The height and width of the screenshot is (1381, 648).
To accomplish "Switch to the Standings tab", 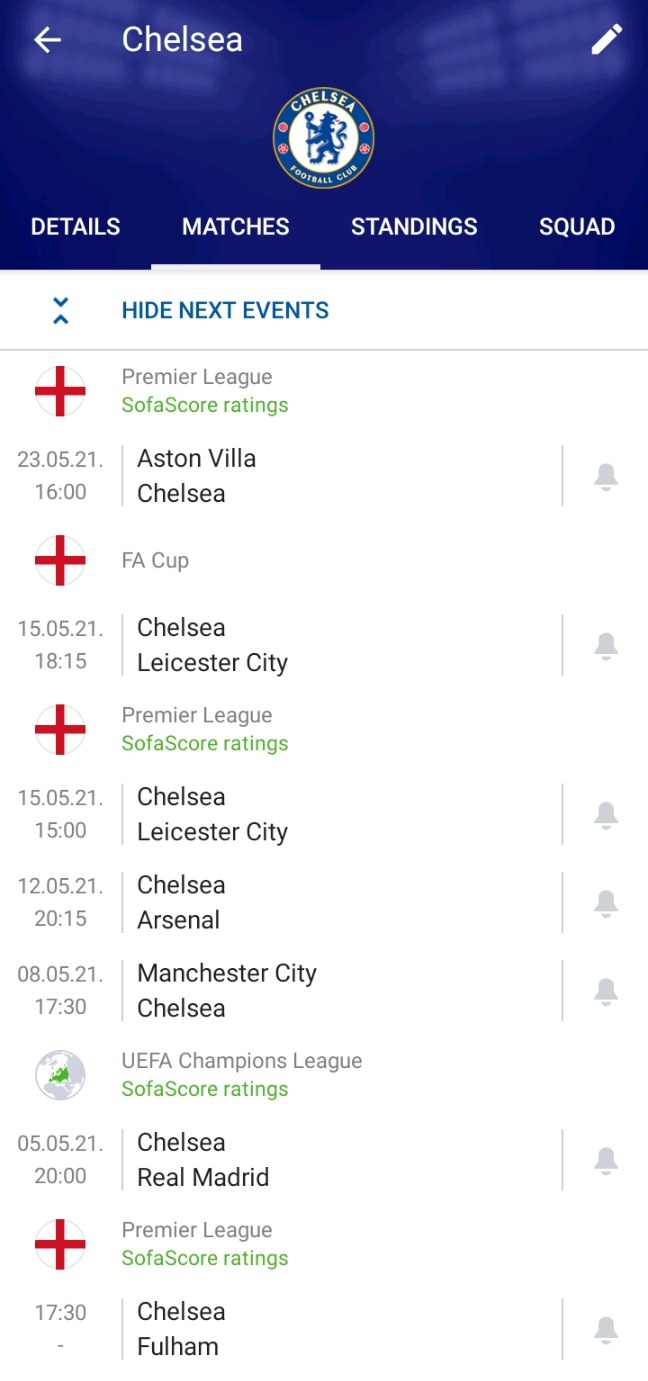I will coord(414,227).
